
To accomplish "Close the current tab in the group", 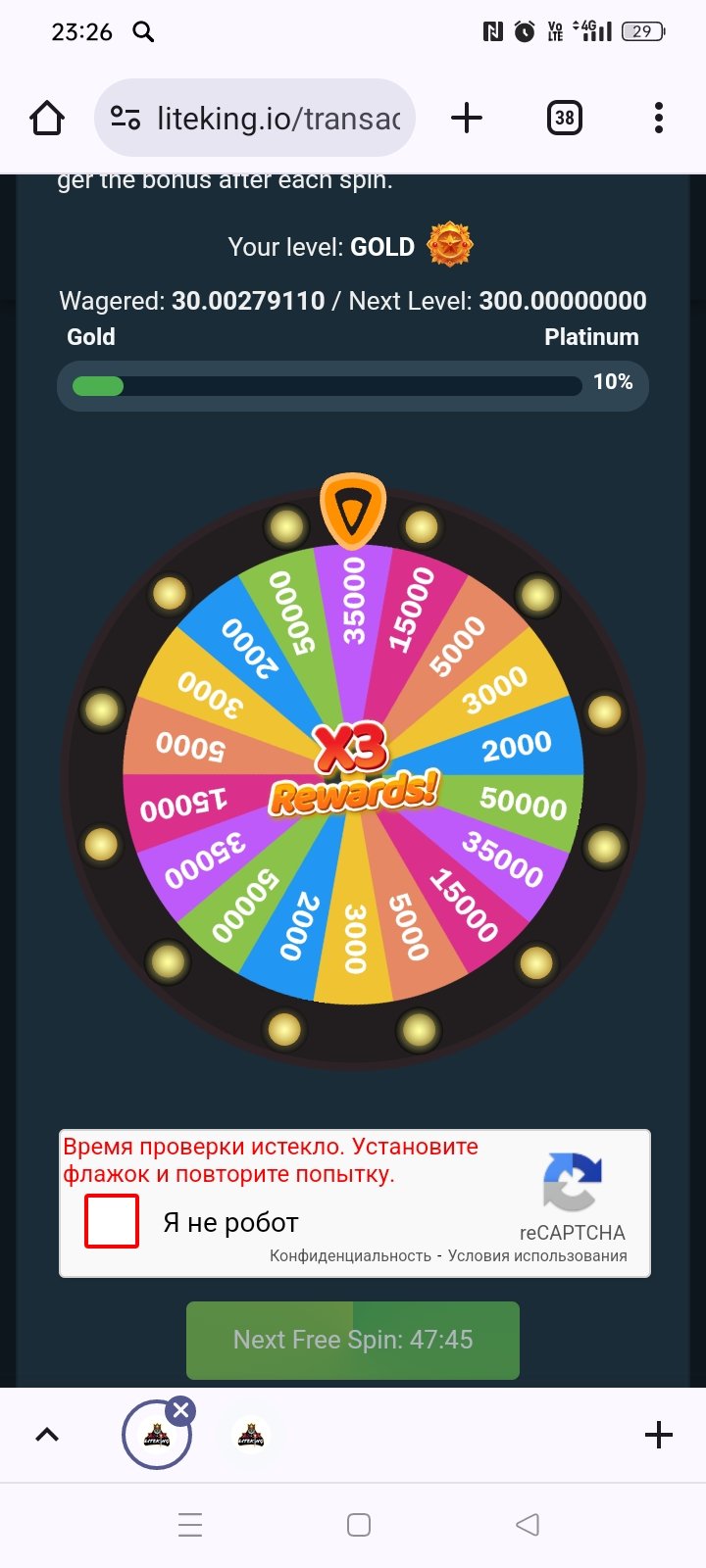I will point(180,1410).
